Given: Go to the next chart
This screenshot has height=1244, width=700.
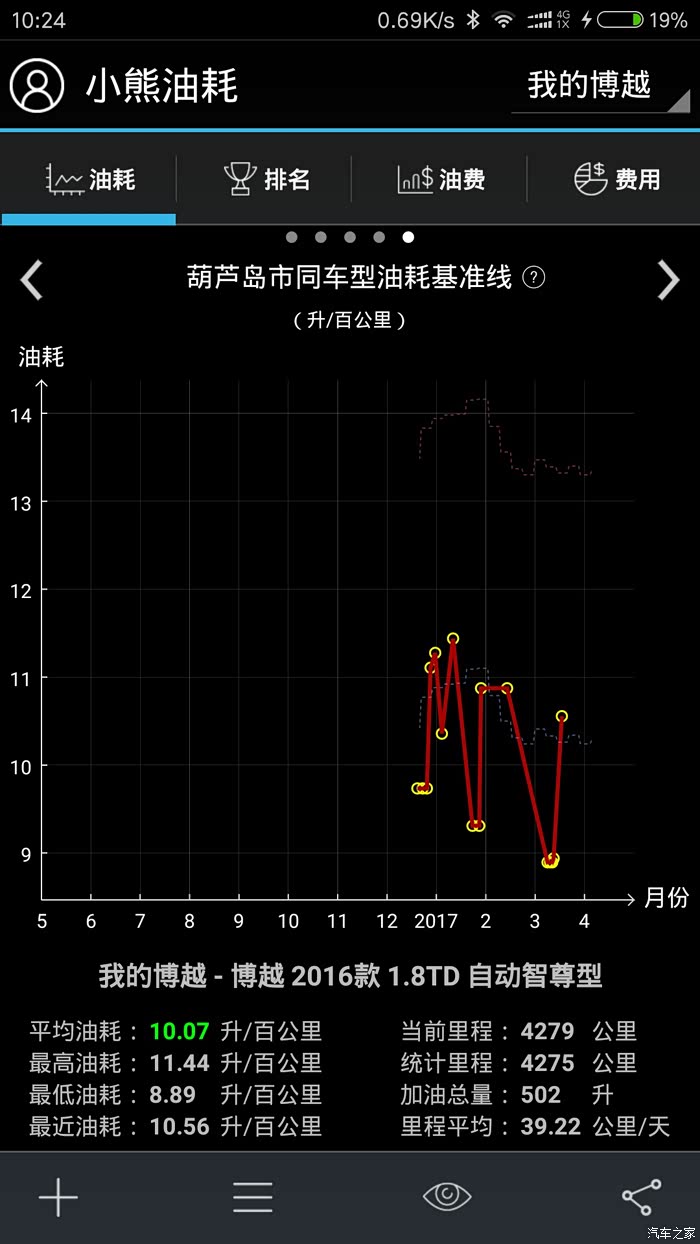Looking at the screenshot, I should tap(668, 280).
